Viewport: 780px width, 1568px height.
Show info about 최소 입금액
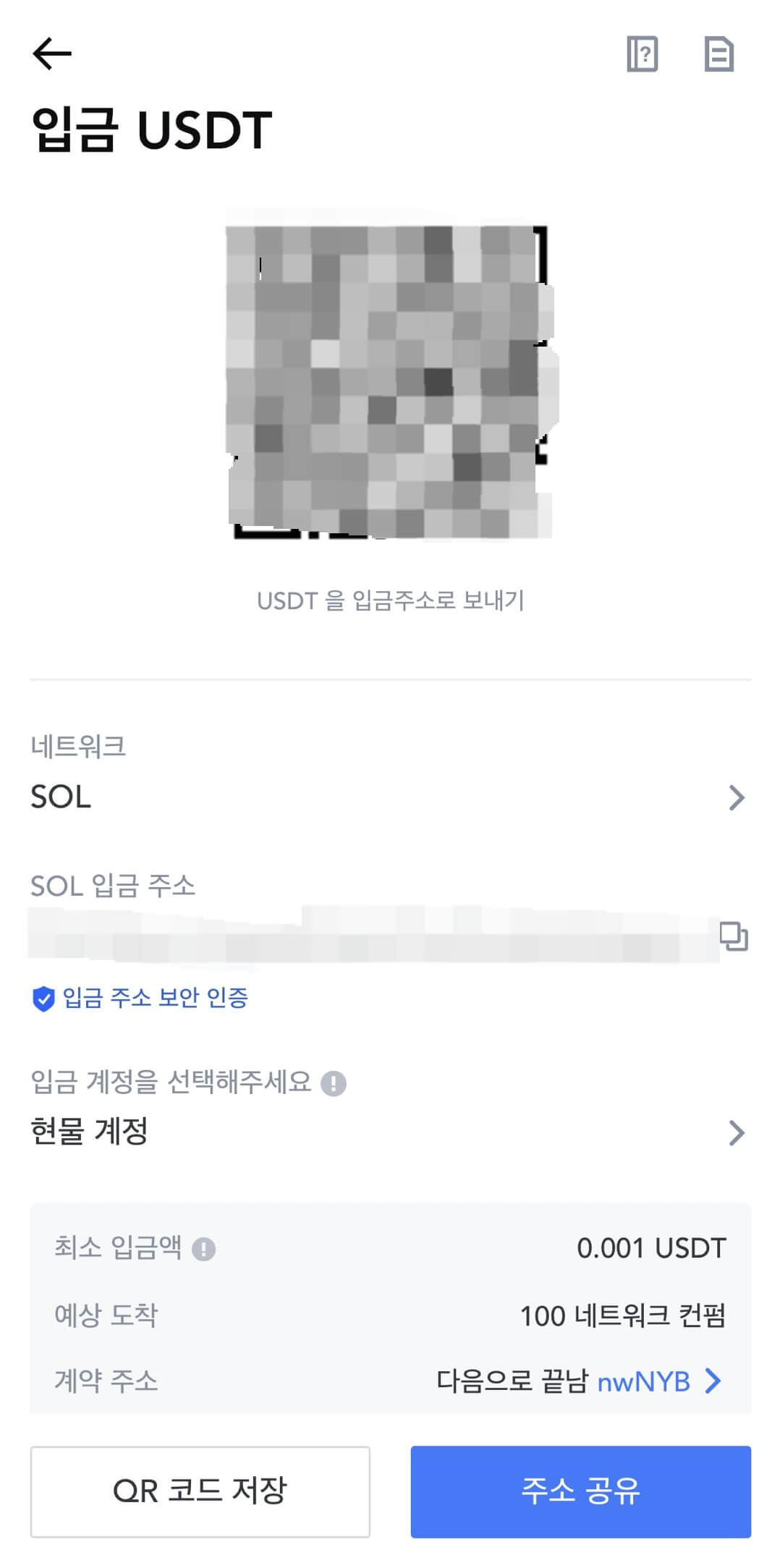click(203, 1249)
